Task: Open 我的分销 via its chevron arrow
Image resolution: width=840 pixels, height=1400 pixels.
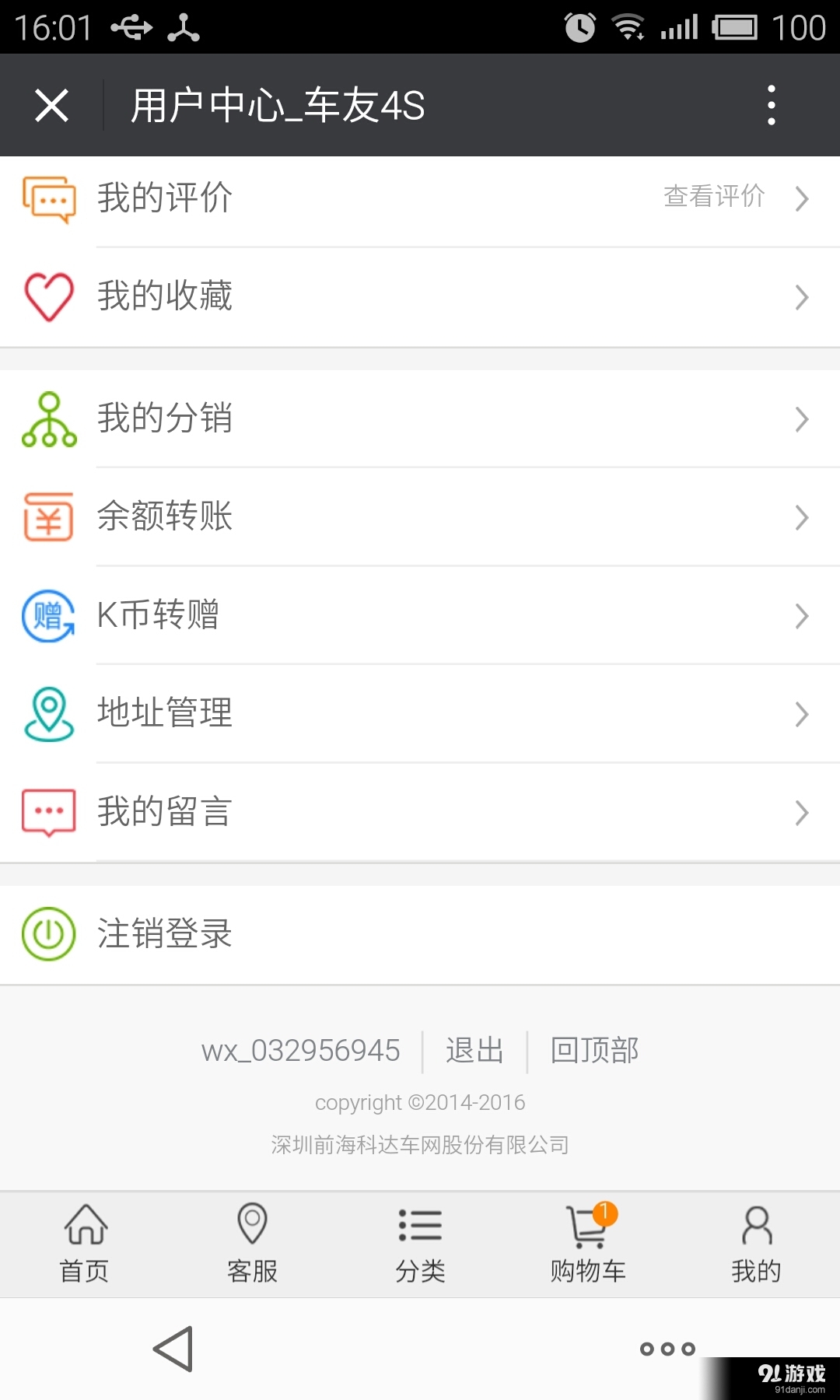Action: coord(803,419)
